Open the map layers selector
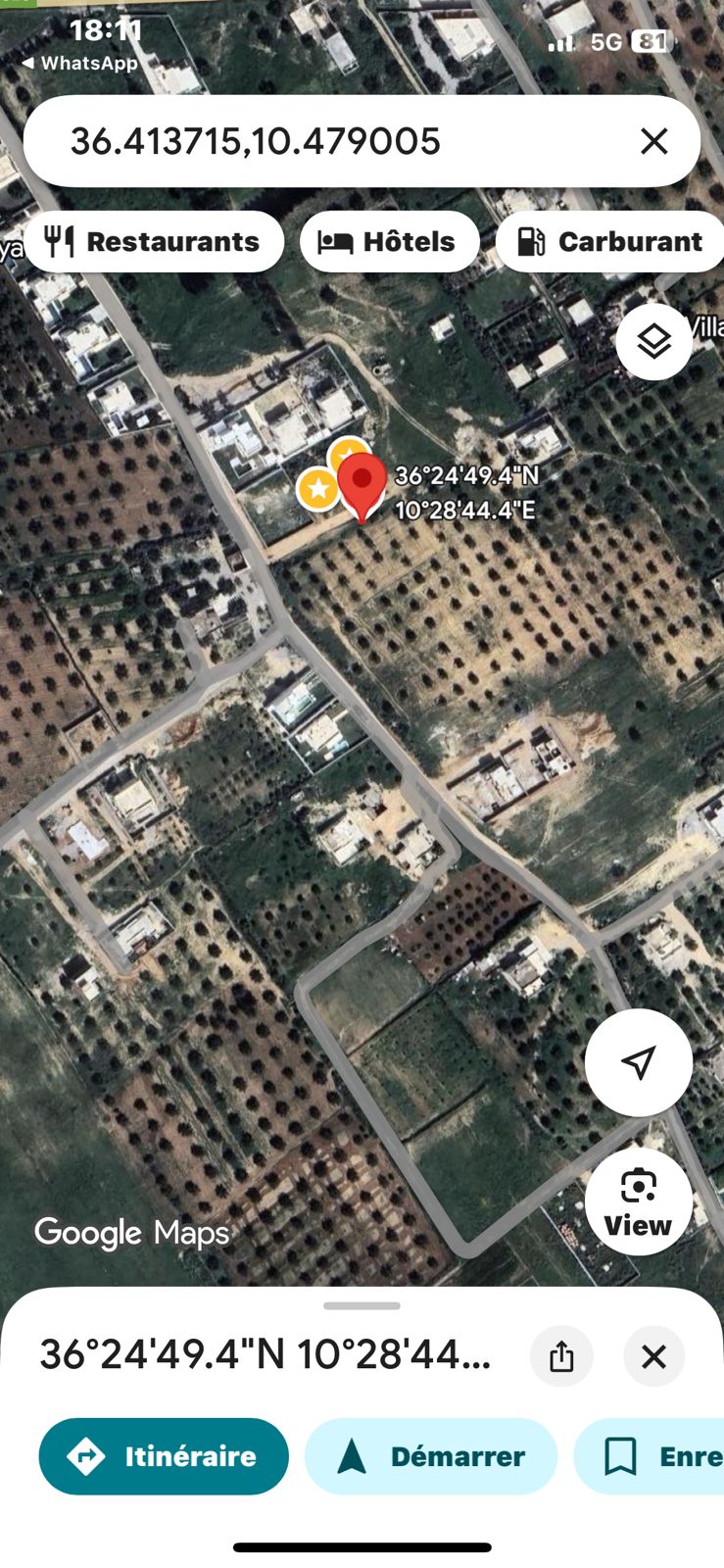The width and height of the screenshot is (724, 1568). click(653, 342)
